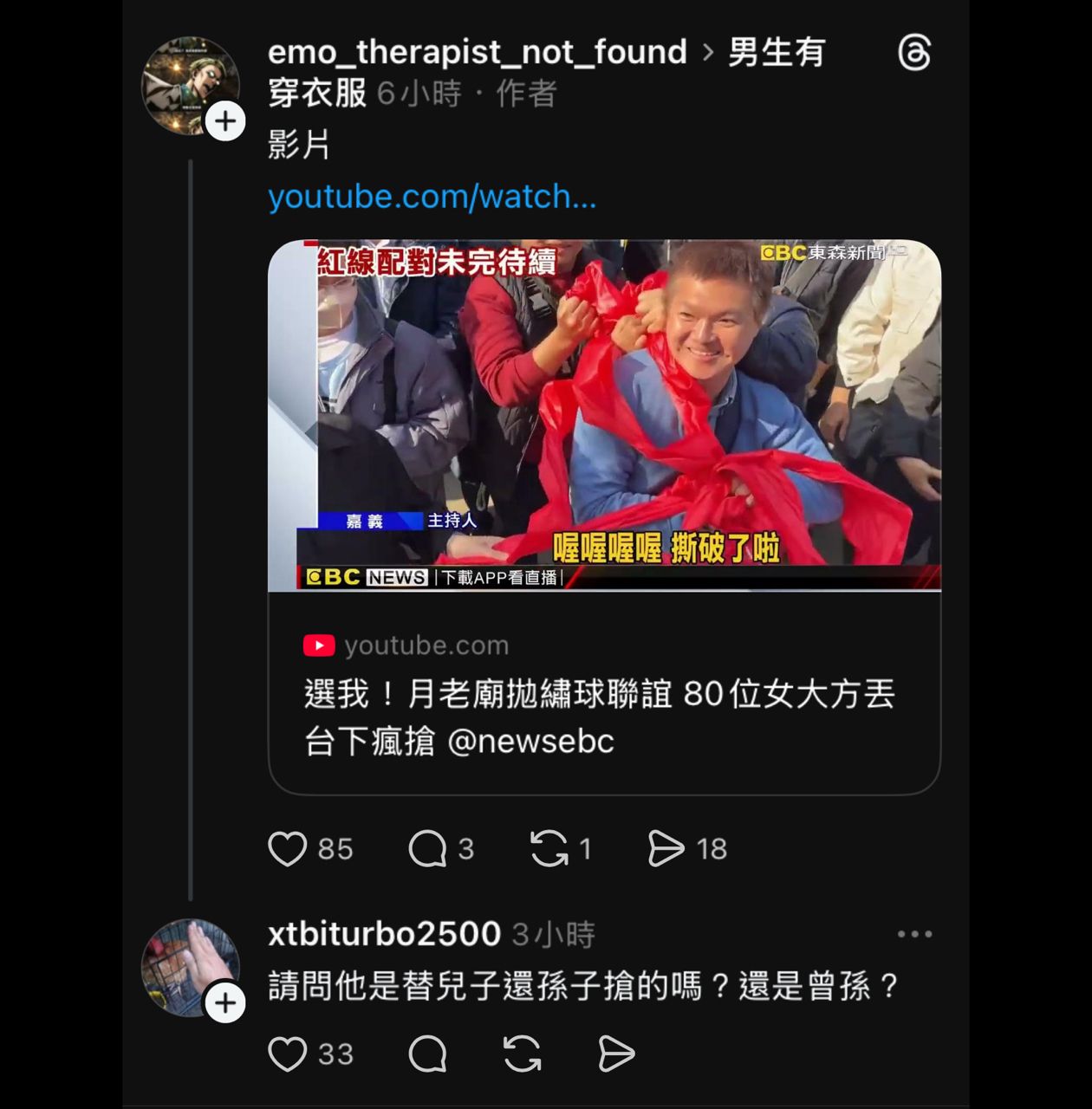Like xtbiturbo2500's comment
This screenshot has height=1109, width=1092.
coord(288,1054)
